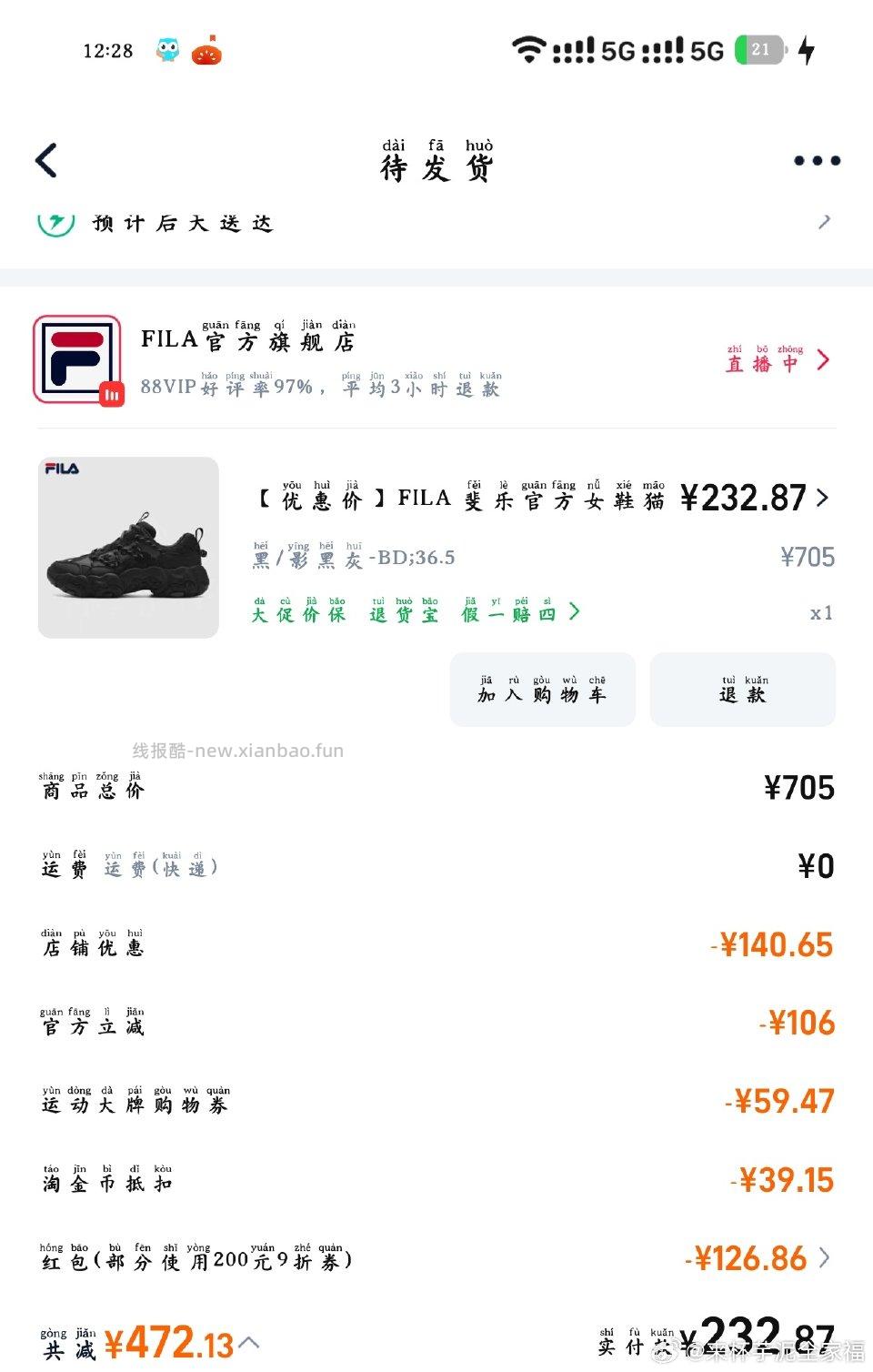Screen dimensions: 873x1372
Task: Tap the 加入购物车 button
Action: point(541,691)
